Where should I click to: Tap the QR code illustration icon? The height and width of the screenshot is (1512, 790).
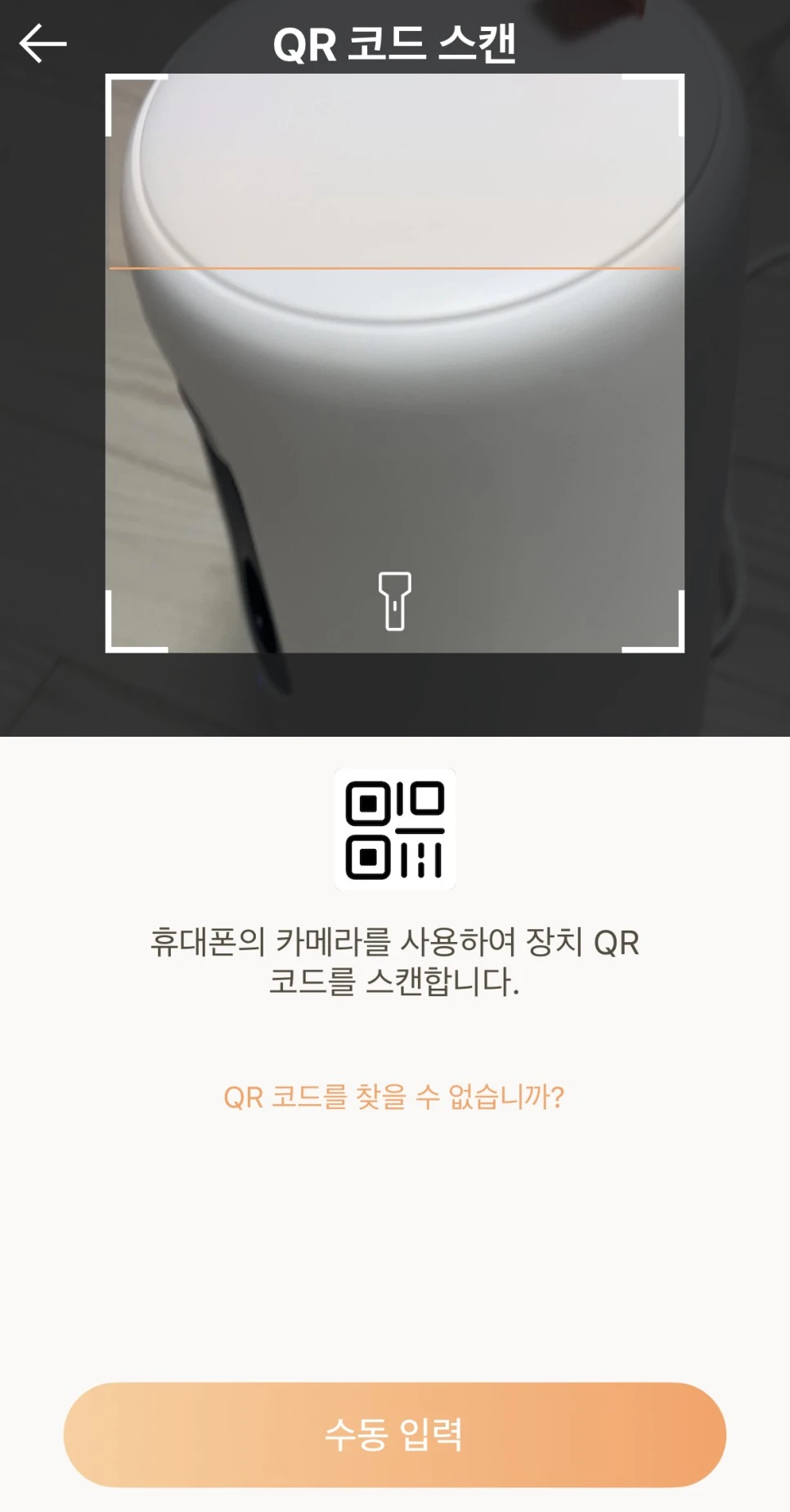tap(395, 830)
